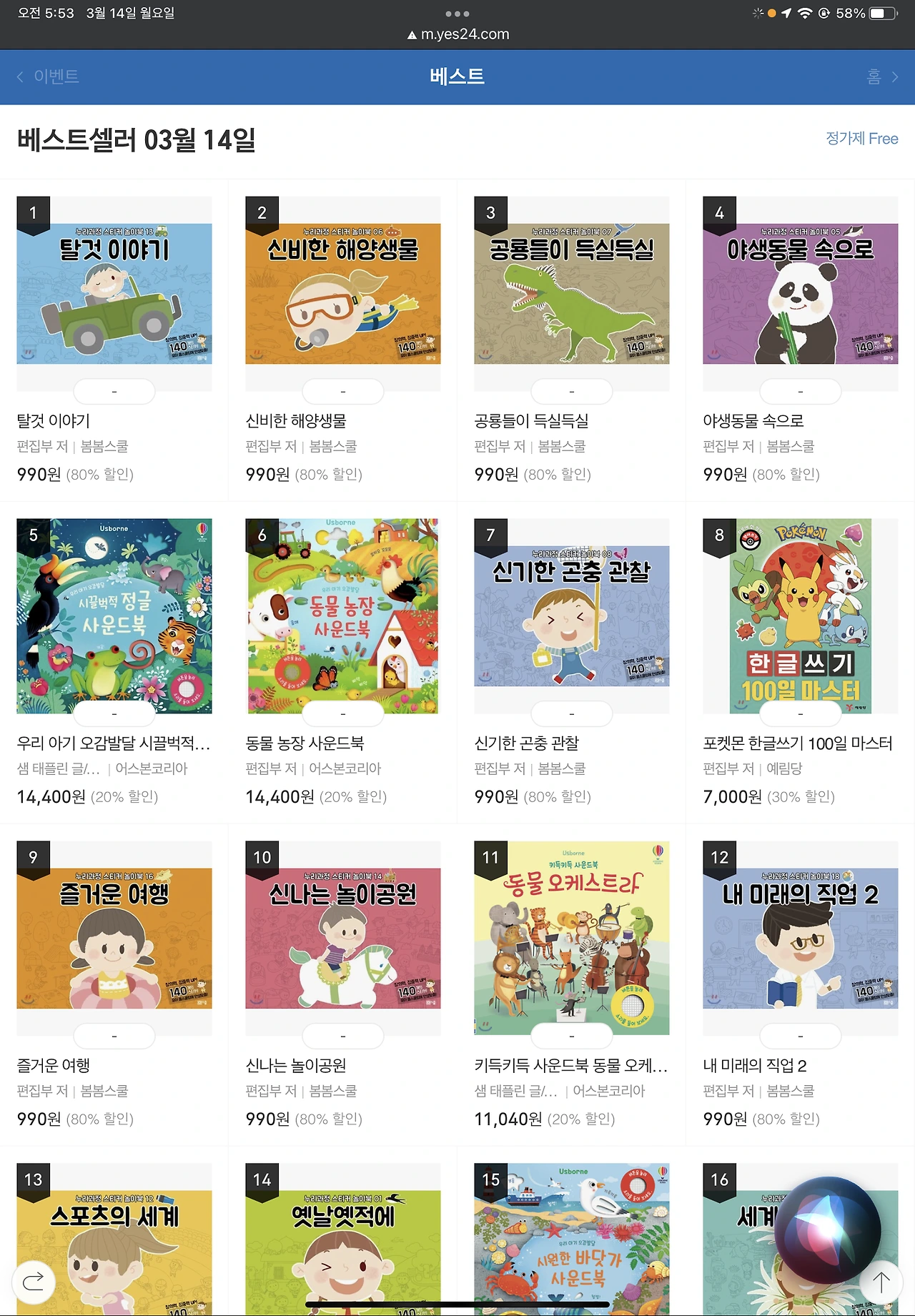The height and width of the screenshot is (1316, 915).
Task: Open the book 신기한 곤충 관찰
Action: tap(572, 616)
